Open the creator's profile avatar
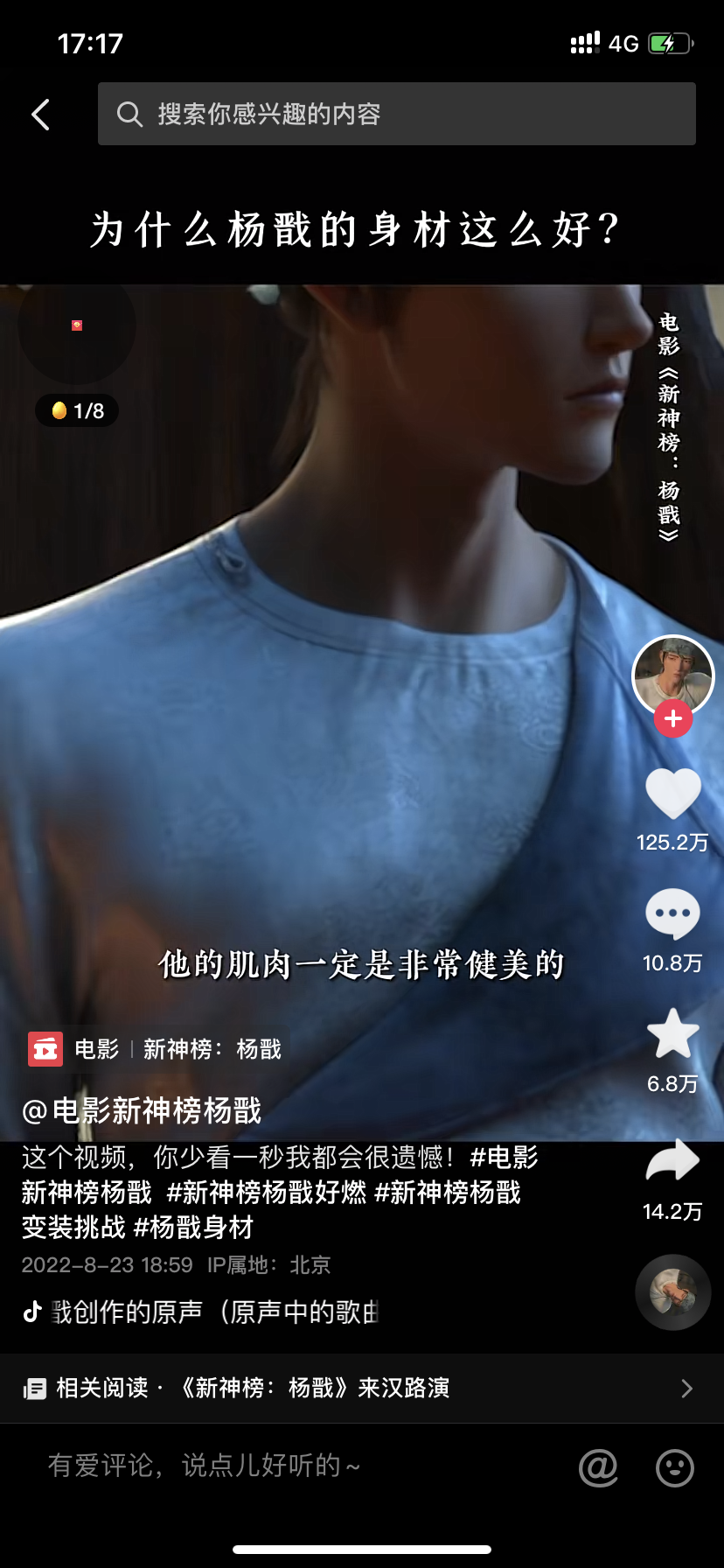 coord(673,676)
